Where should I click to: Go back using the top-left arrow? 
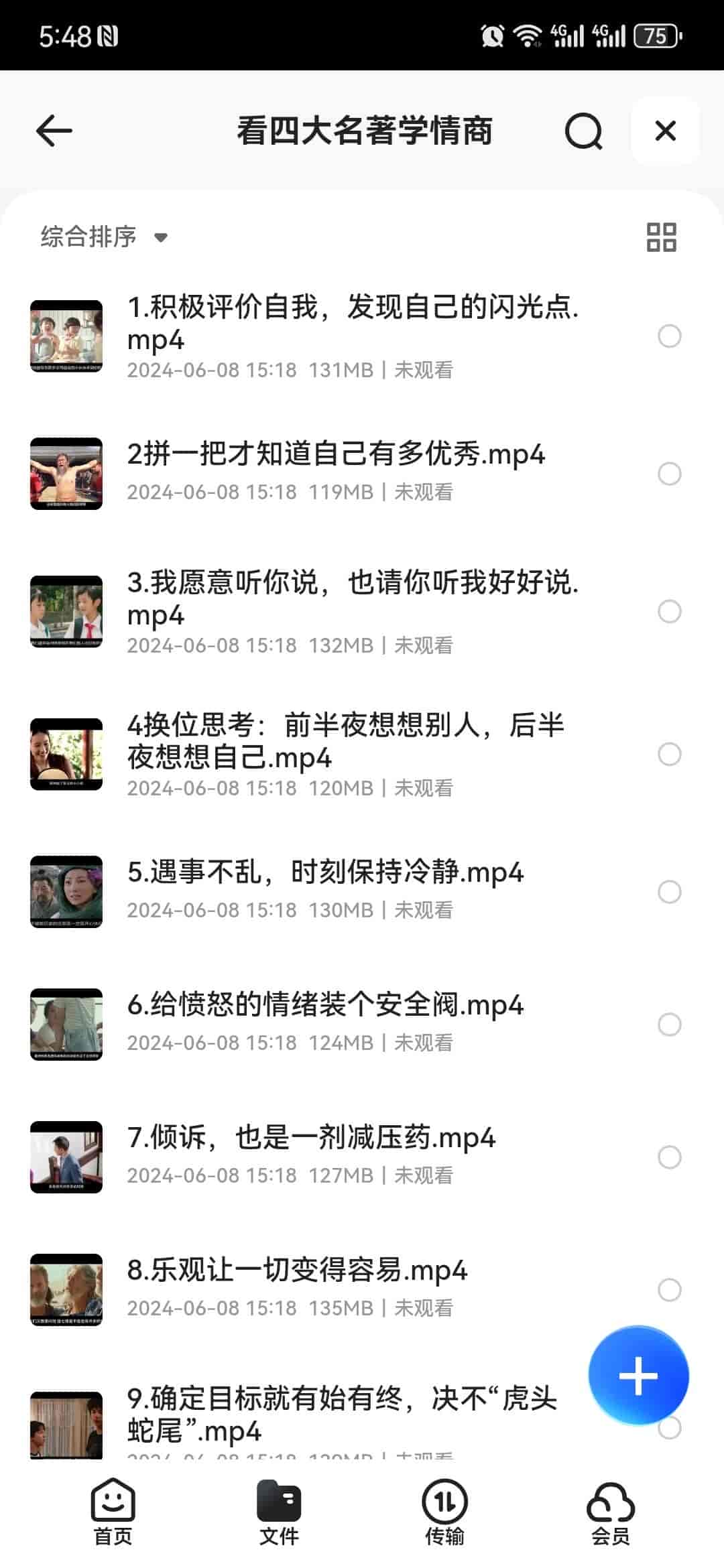[x=54, y=130]
